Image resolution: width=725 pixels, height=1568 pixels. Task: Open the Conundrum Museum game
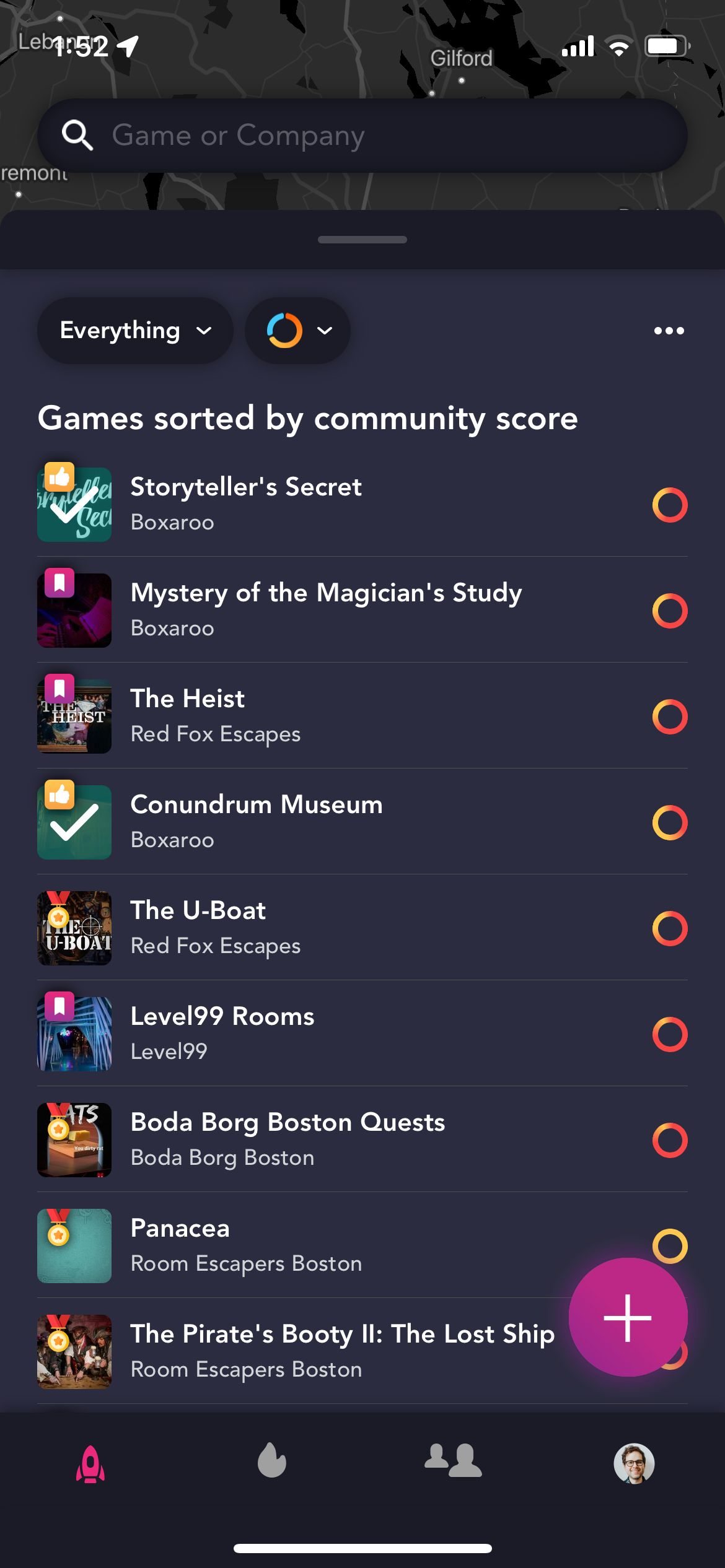point(362,822)
